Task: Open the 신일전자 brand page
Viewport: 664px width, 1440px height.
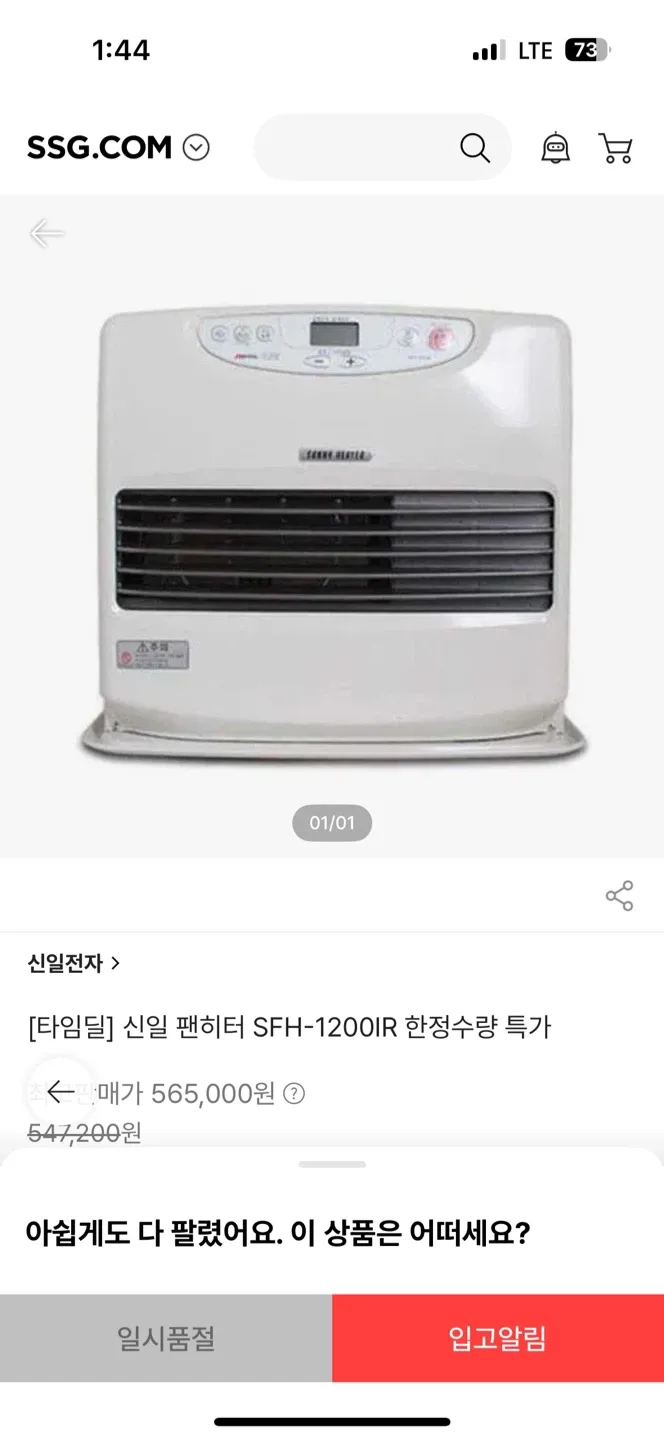Action: point(74,963)
